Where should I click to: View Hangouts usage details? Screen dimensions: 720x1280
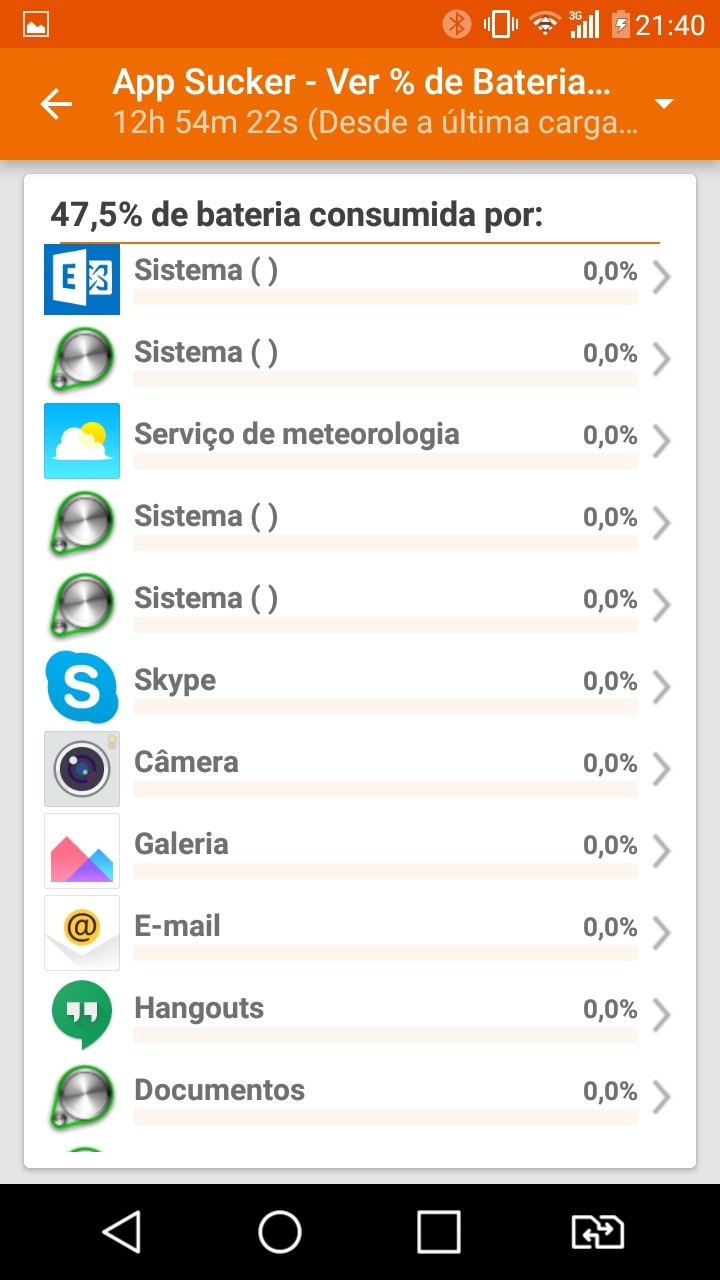tap(359, 1015)
